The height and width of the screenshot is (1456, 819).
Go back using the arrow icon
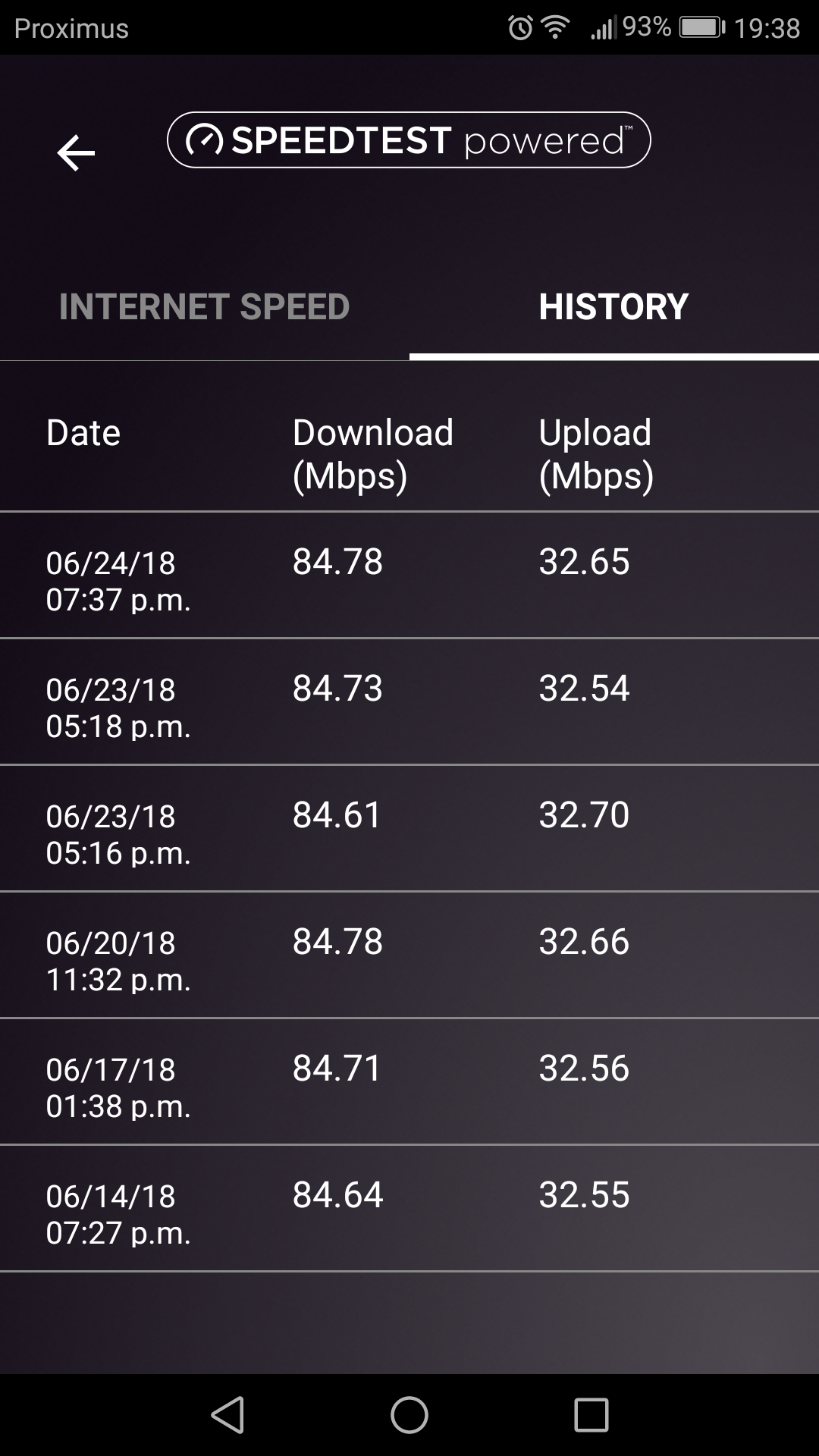pyautogui.click(x=76, y=153)
